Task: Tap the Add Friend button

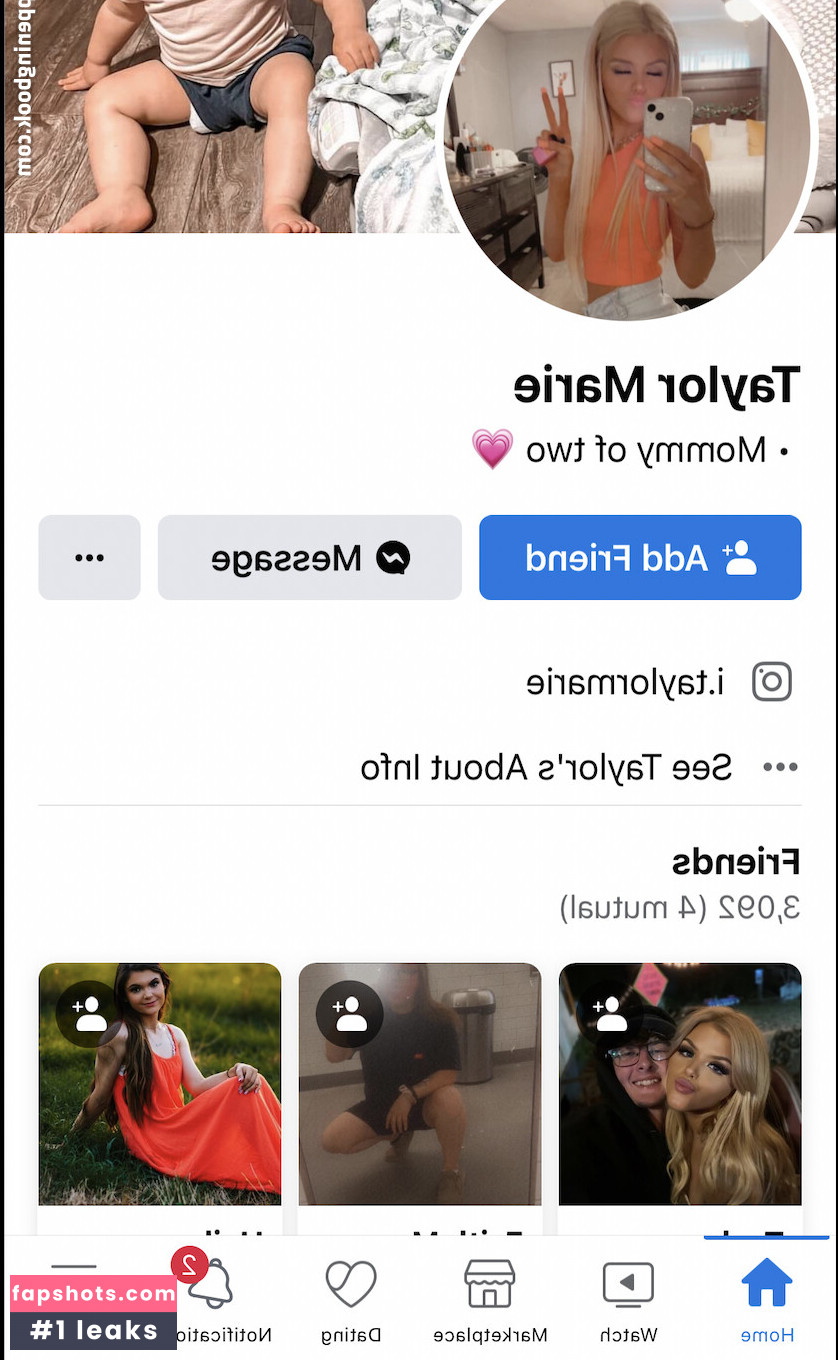Action: click(640, 558)
